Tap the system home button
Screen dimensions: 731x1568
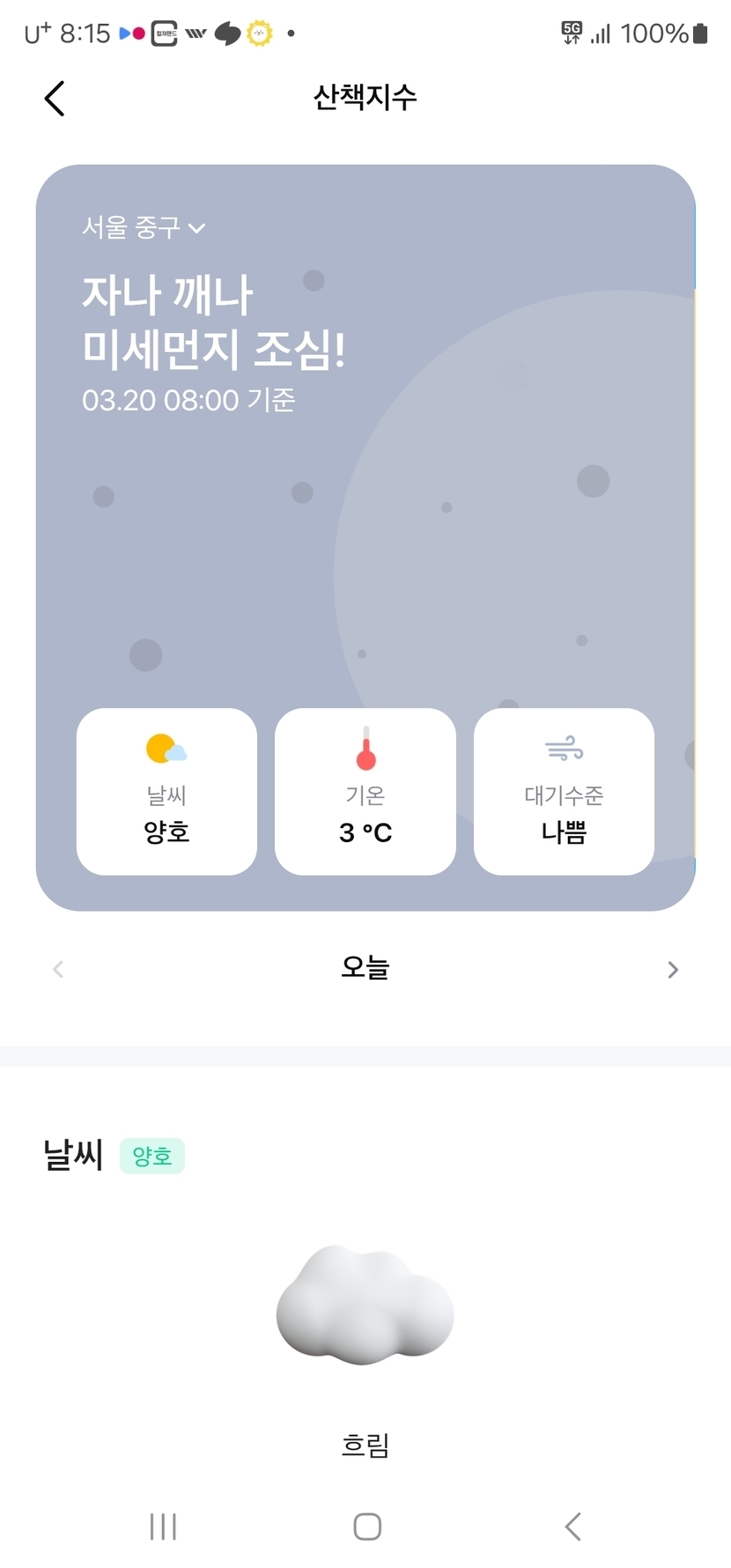[x=366, y=1526]
